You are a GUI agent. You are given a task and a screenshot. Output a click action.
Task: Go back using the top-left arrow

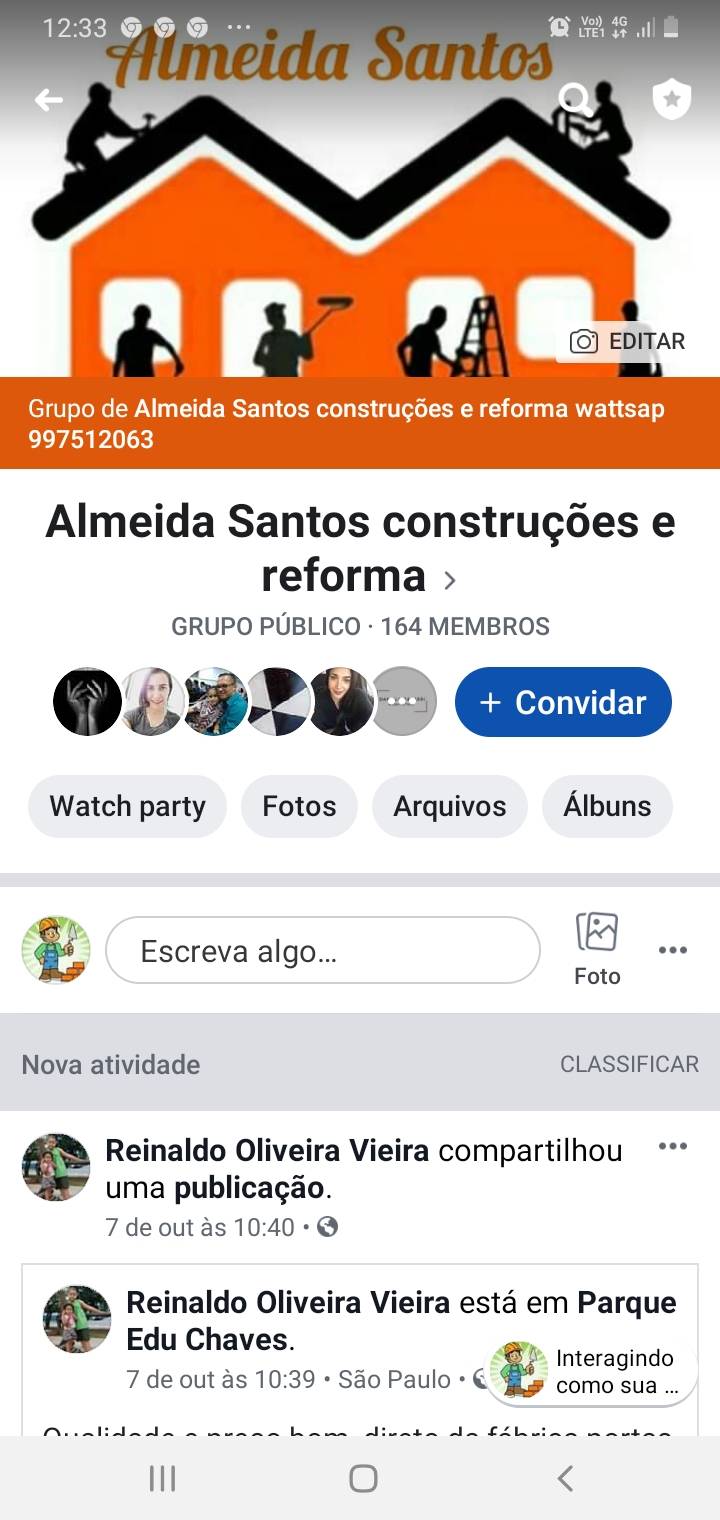48,99
